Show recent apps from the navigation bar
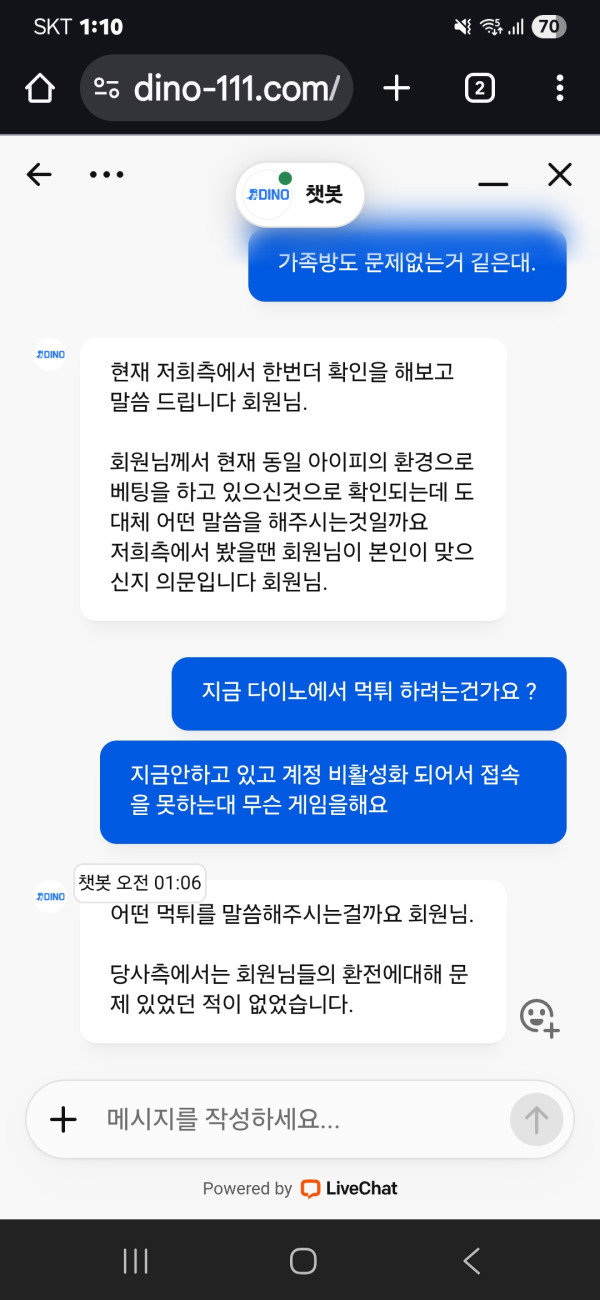Image resolution: width=600 pixels, height=1300 pixels. (135, 1261)
